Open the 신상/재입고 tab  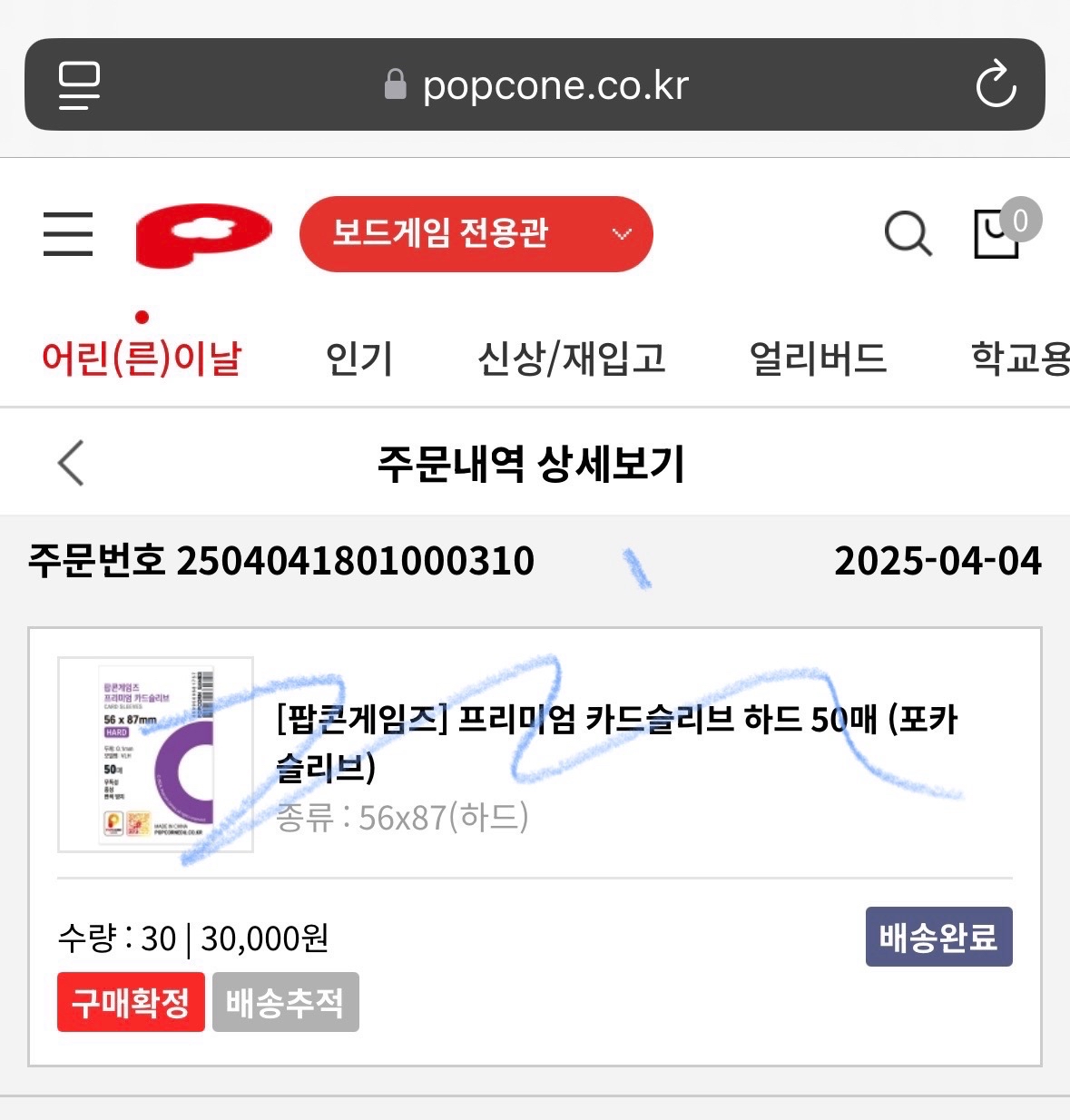click(x=572, y=358)
